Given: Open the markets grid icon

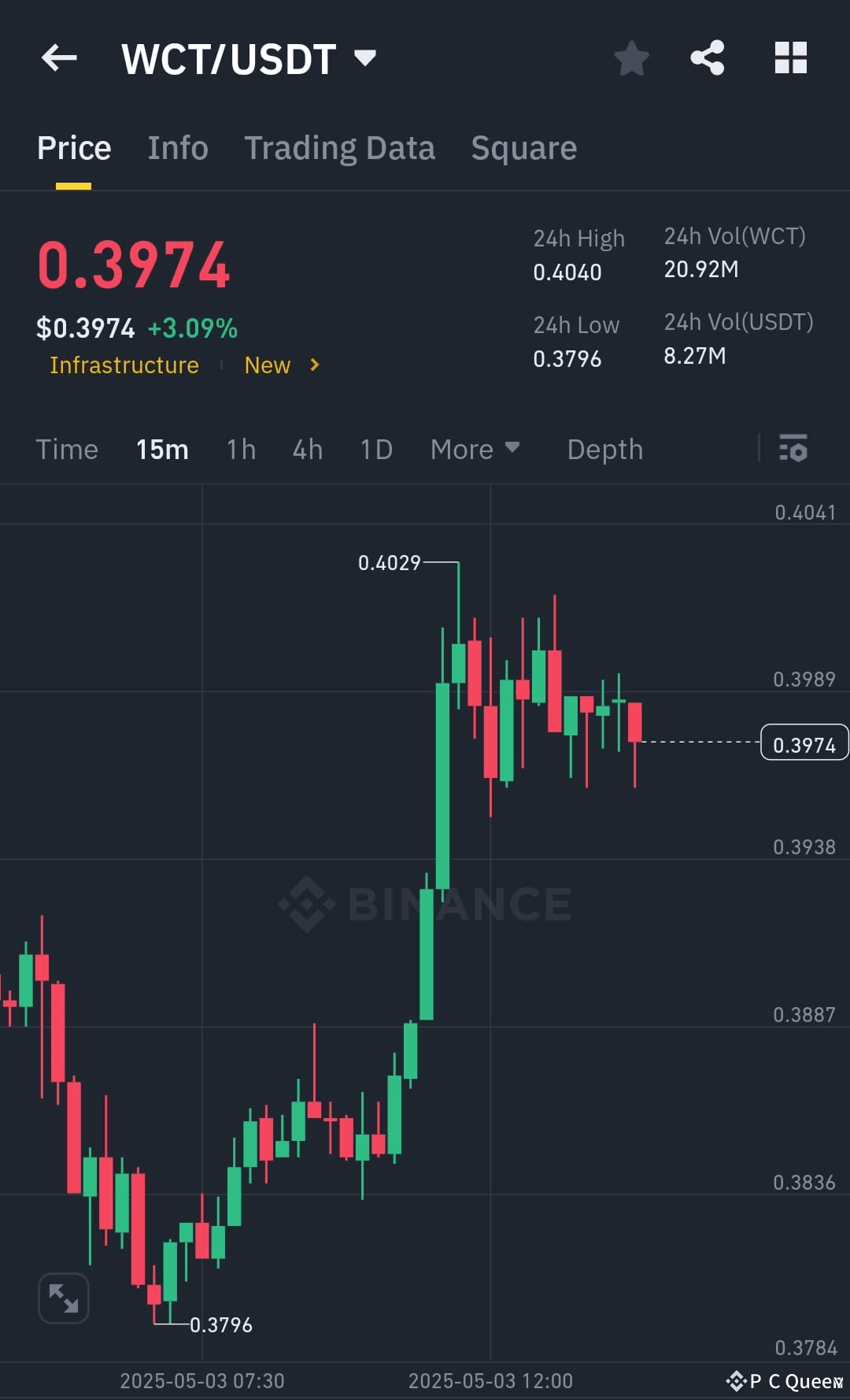Looking at the screenshot, I should point(790,57).
